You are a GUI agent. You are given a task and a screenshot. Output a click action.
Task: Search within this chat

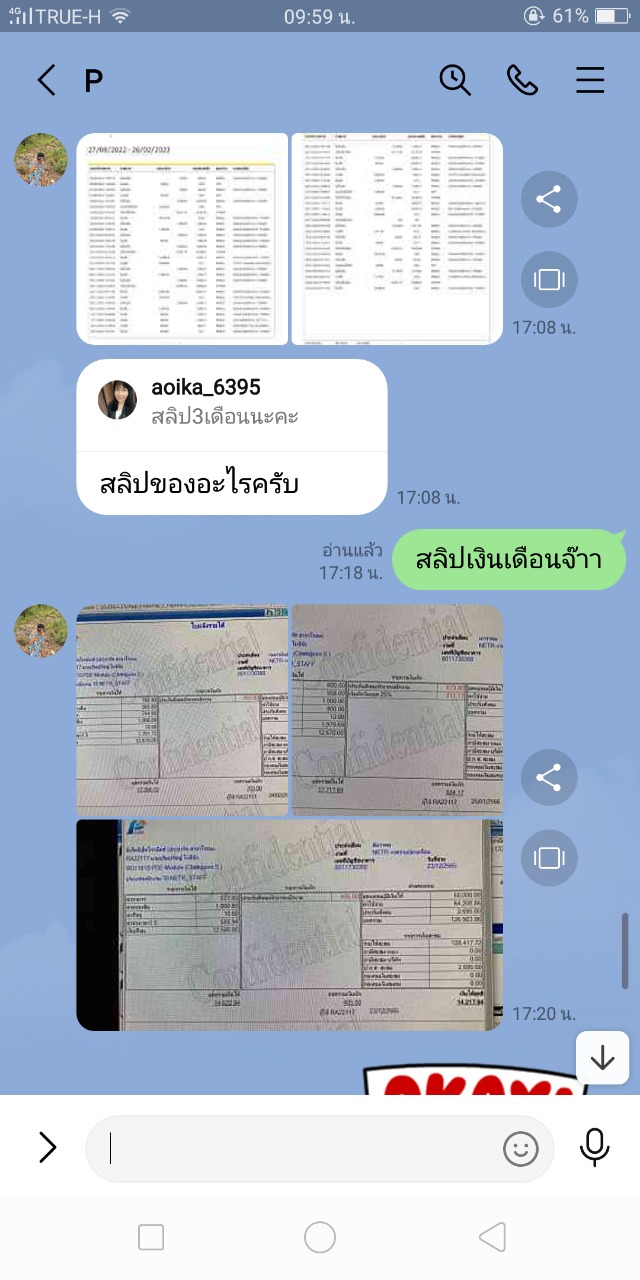(455, 80)
